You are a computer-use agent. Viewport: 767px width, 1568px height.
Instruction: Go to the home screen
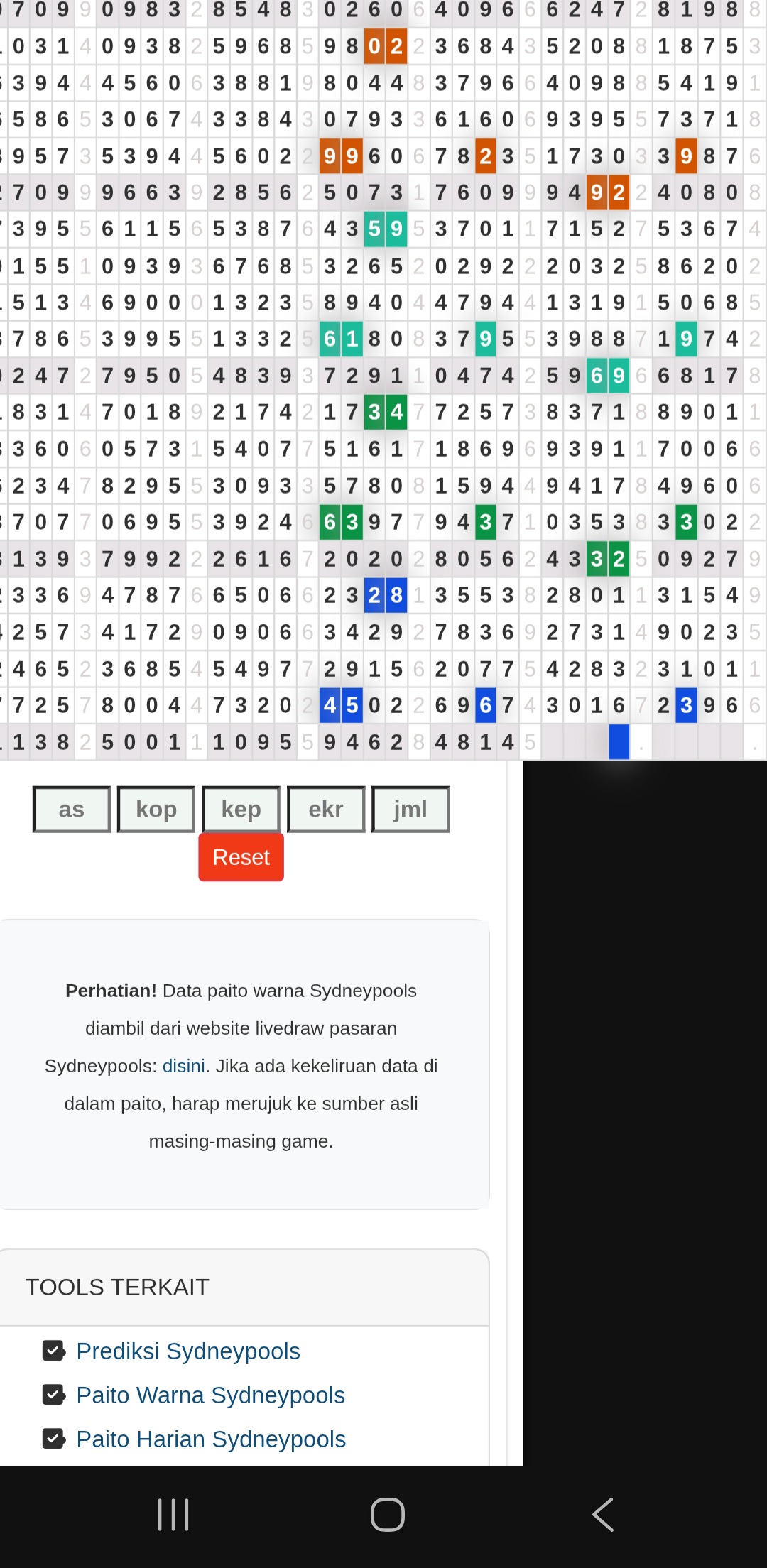pyautogui.click(x=388, y=1515)
